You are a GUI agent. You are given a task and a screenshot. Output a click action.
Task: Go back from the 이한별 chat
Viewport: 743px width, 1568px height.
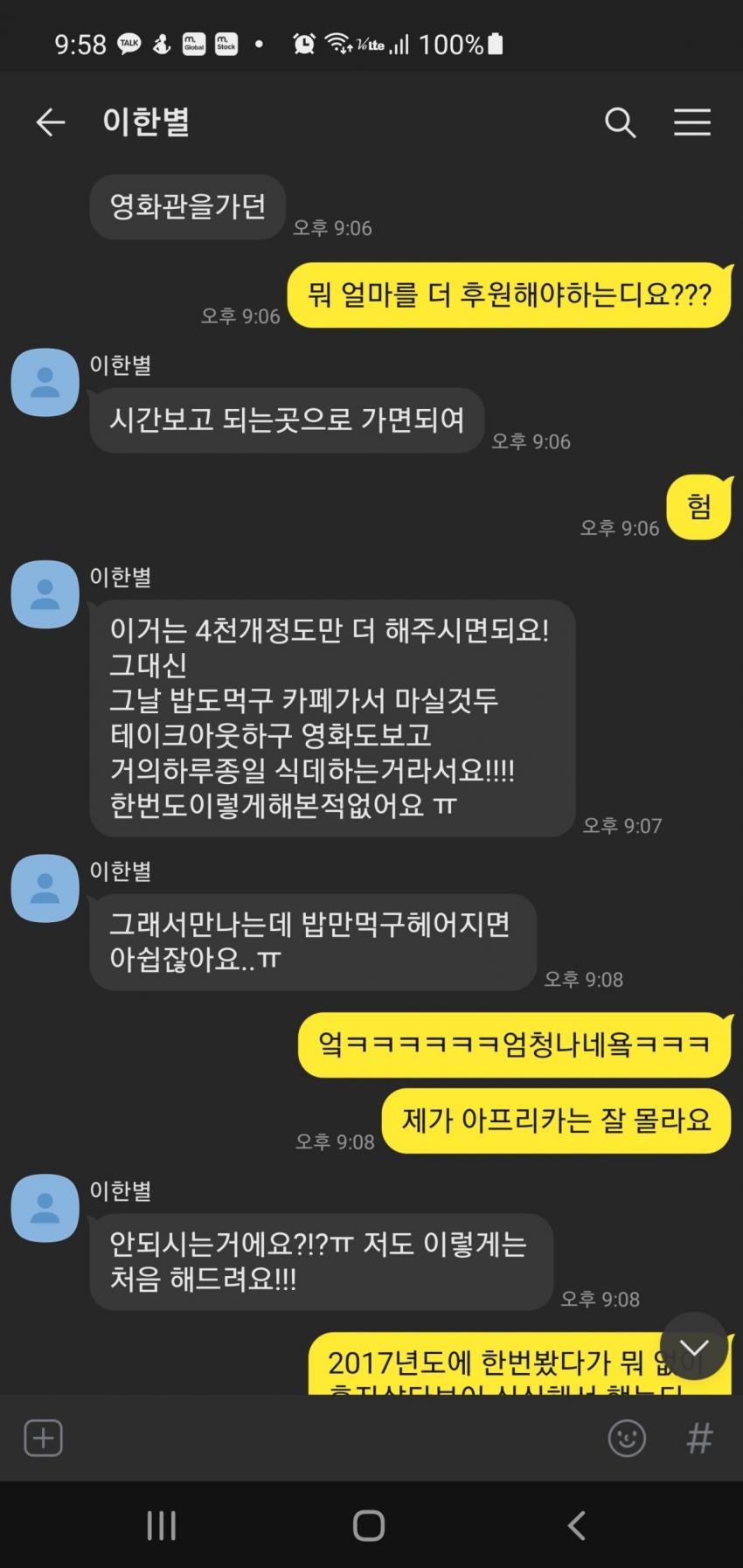tap(50, 122)
